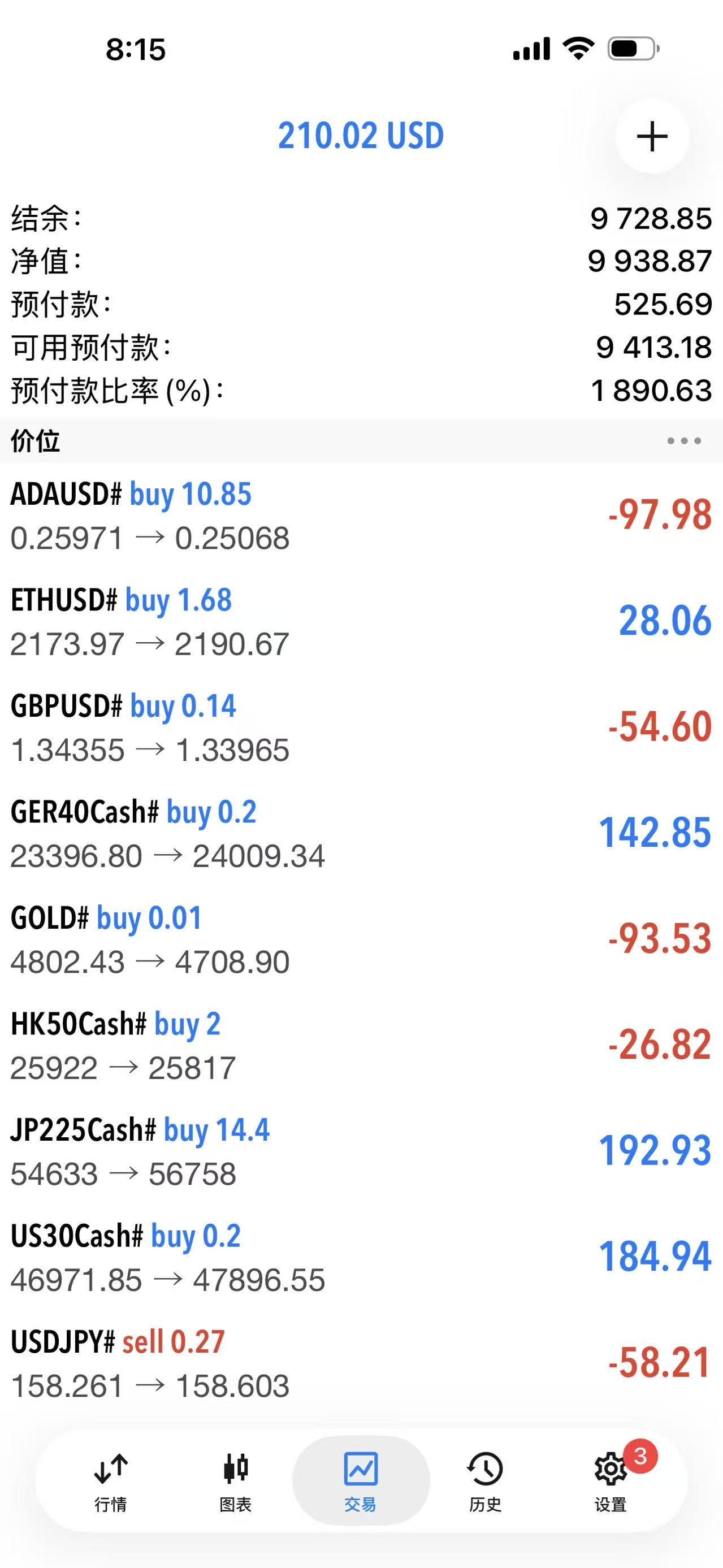Open the three-dot menu beside 价位
The image size is (723, 1568).
[683, 441]
